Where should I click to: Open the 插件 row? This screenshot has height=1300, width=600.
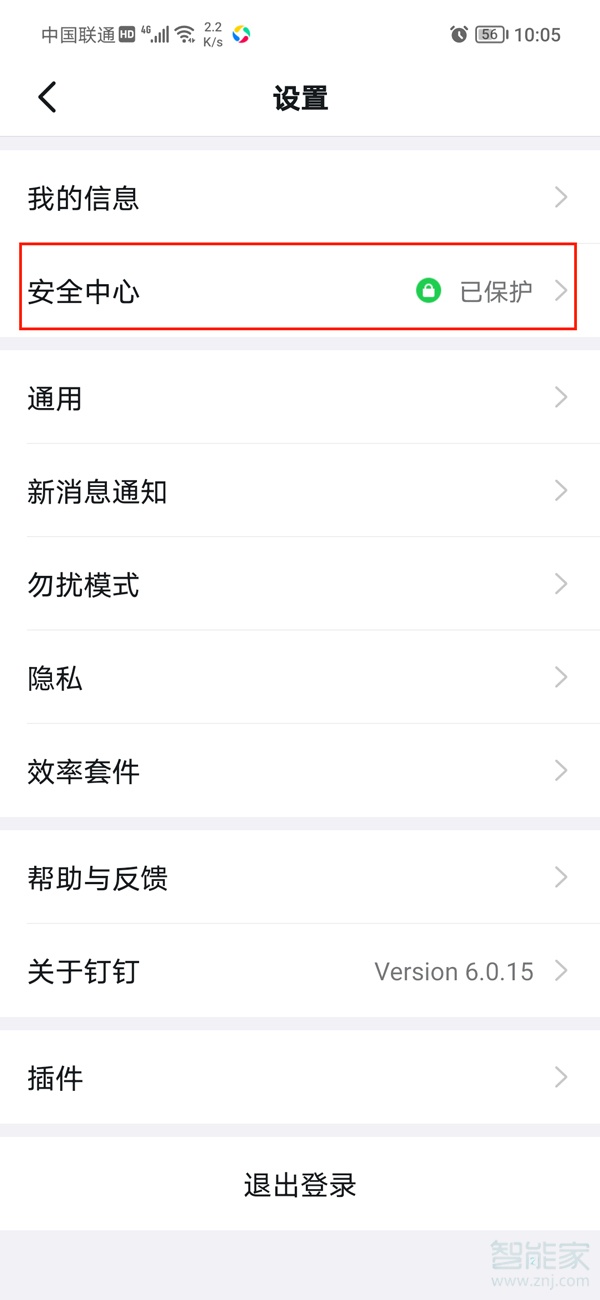coord(300,1078)
